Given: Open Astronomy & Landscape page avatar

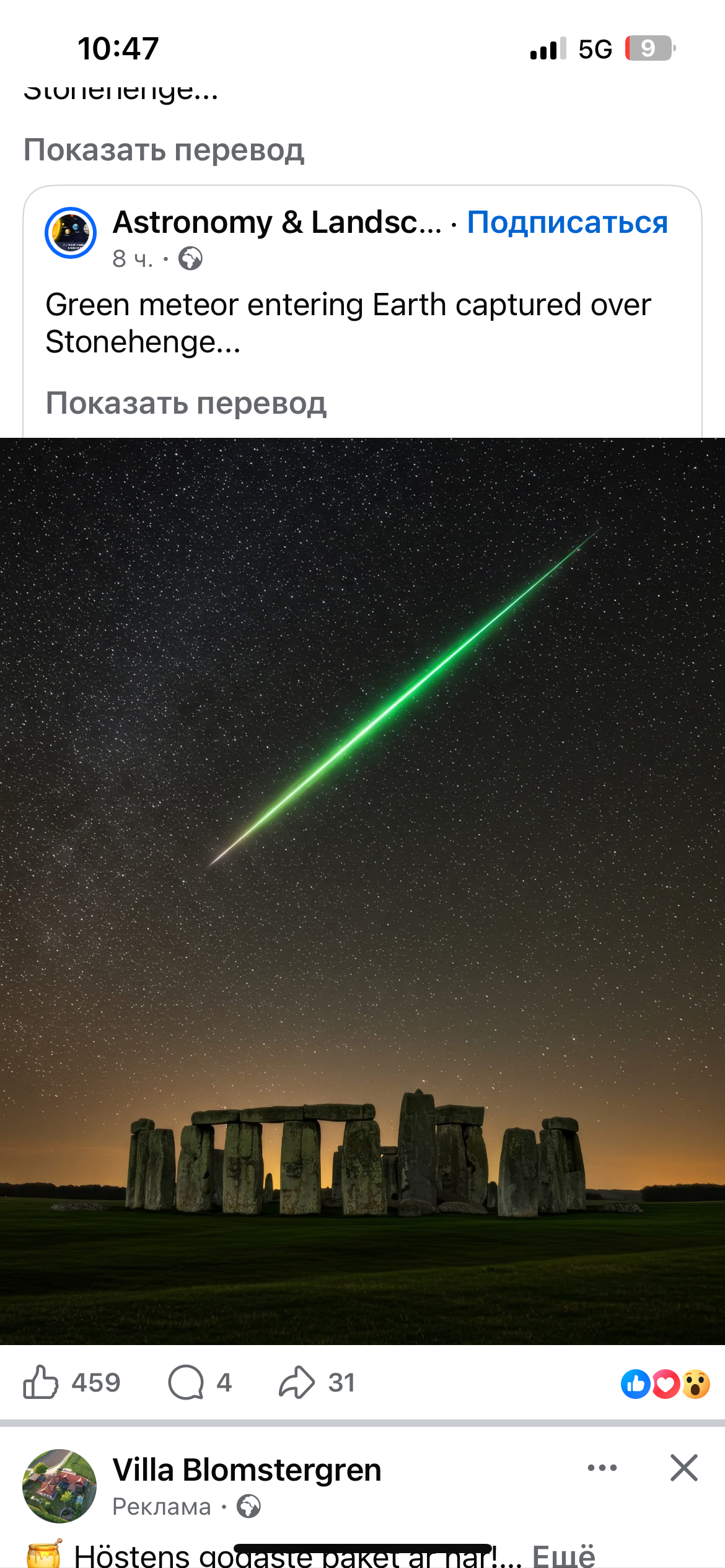Looking at the screenshot, I should click(71, 233).
